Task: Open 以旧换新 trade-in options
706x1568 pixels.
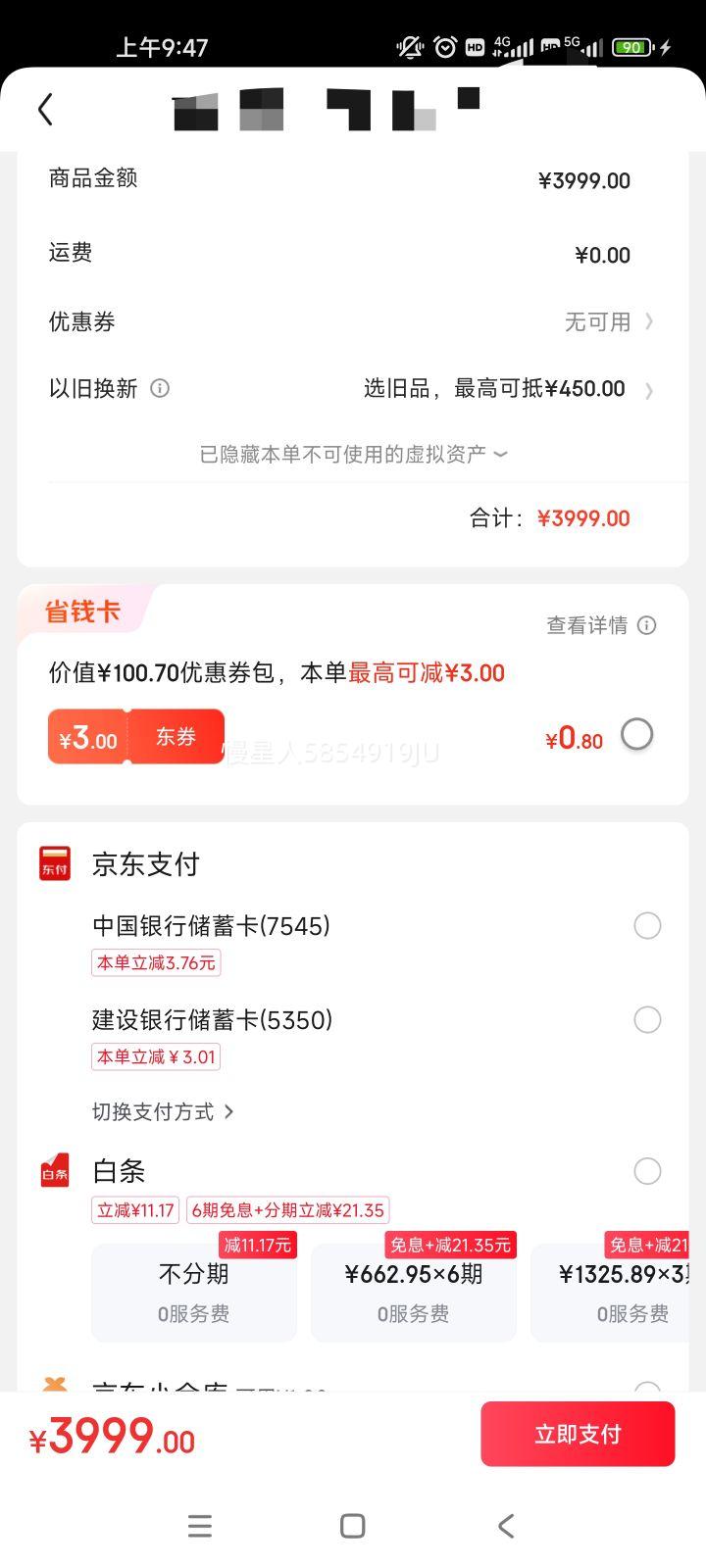Action: 352,389
